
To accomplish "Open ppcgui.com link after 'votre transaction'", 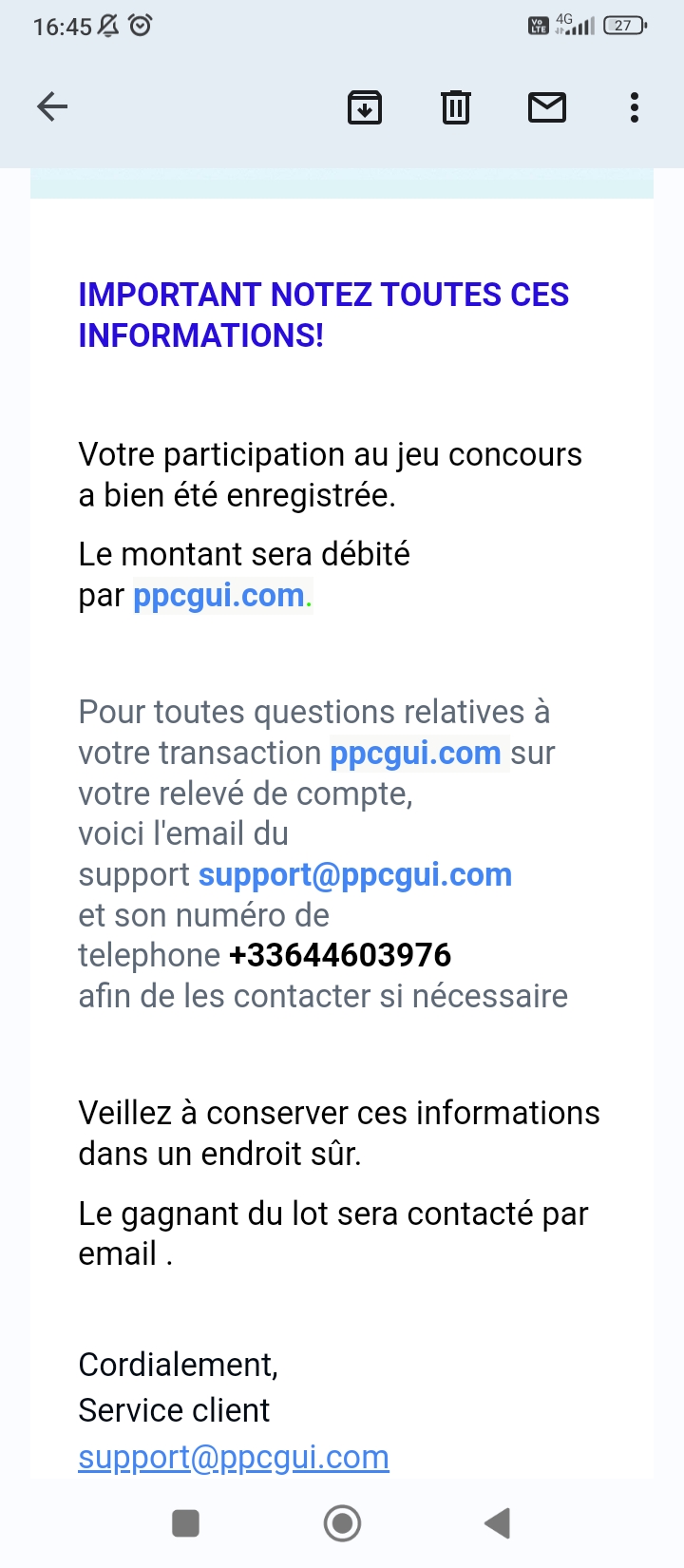I will click(x=415, y=754).
